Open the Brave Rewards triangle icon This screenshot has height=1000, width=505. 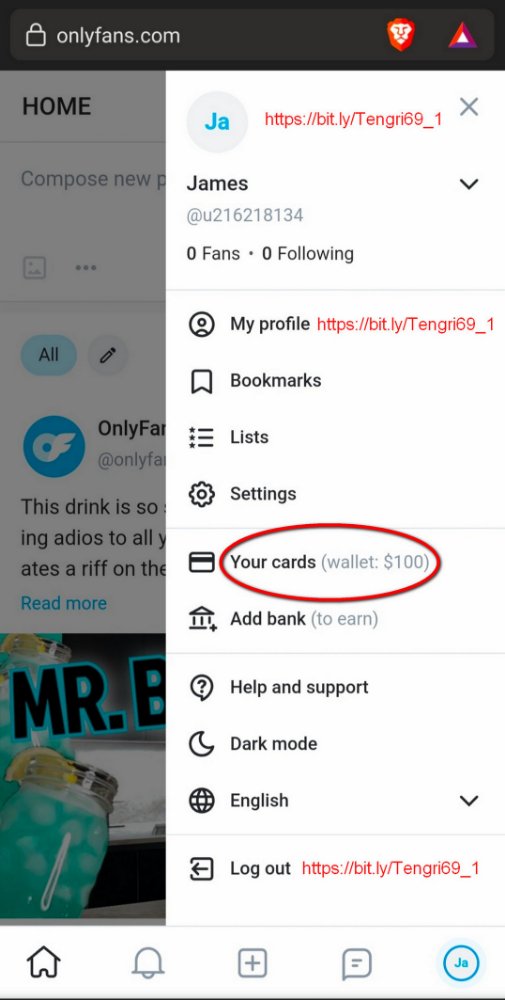pyautogui.click(x=463, y=36)
